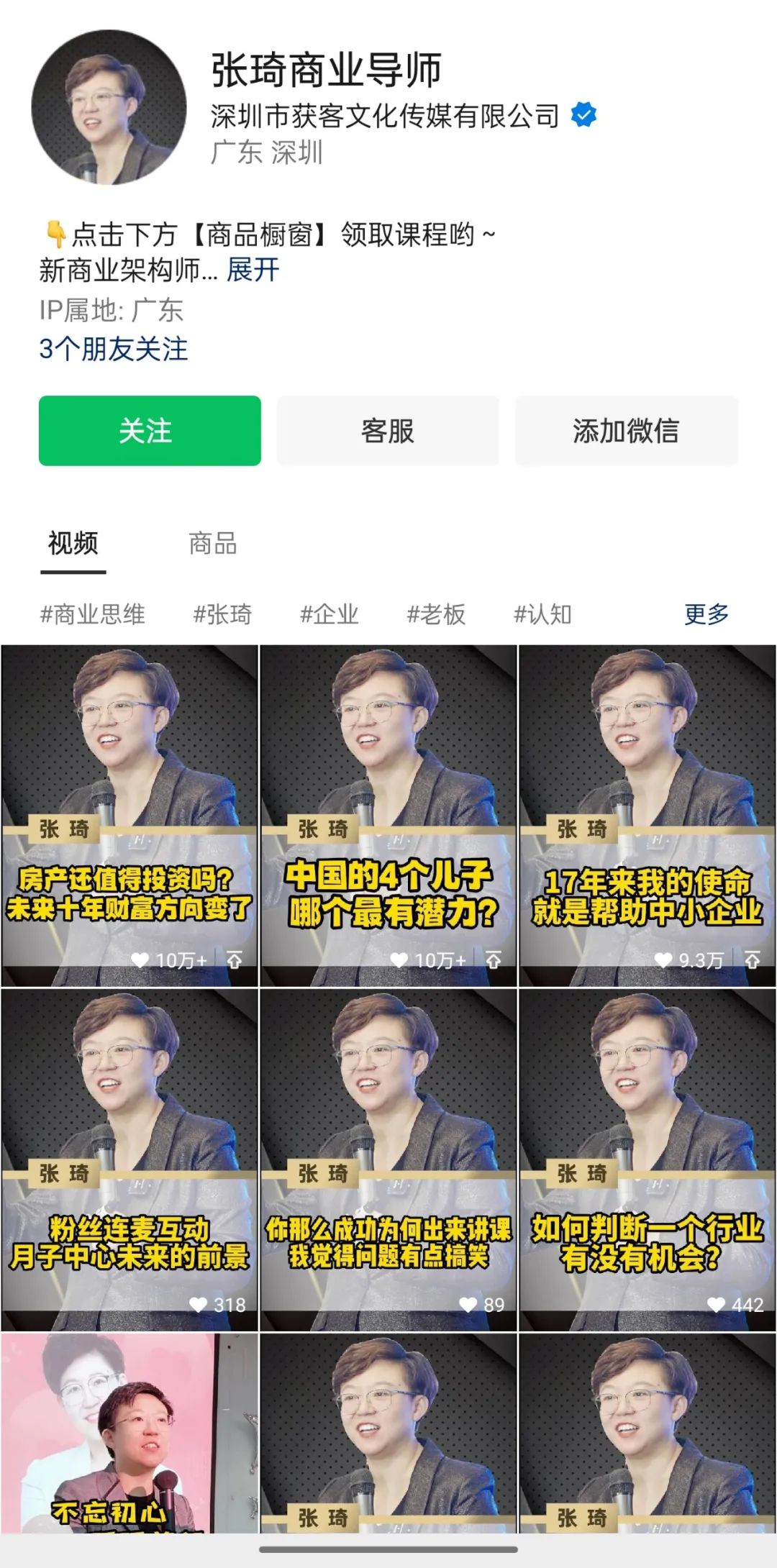Select the 视频 tab
This screenshot has height=1568, width=777.
pyautogui.click(x=73, y=543)
